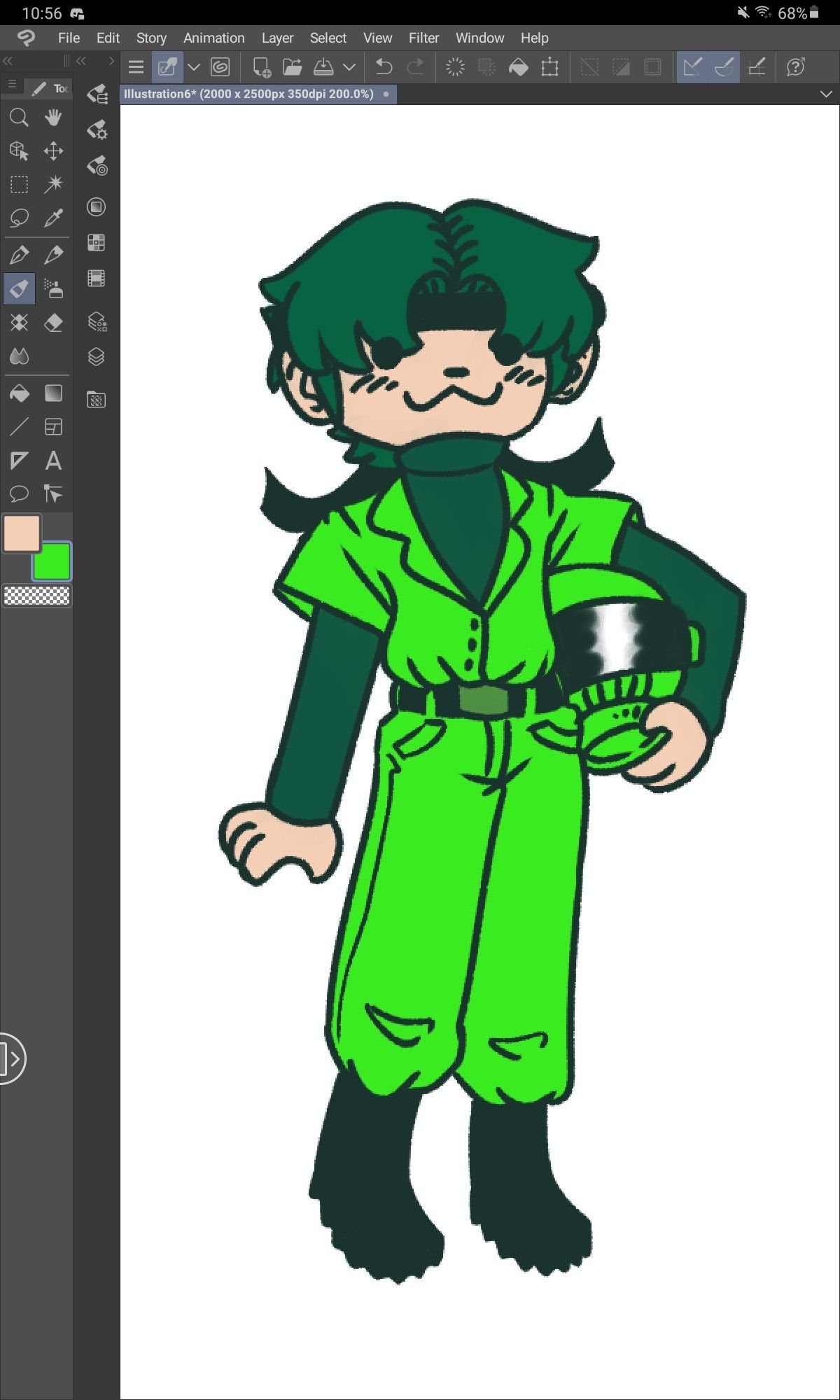The height and width of the screenshot is (1400, 840).
Task: Open the hamburger command bar menu
Action: click(x=136, y=67)
